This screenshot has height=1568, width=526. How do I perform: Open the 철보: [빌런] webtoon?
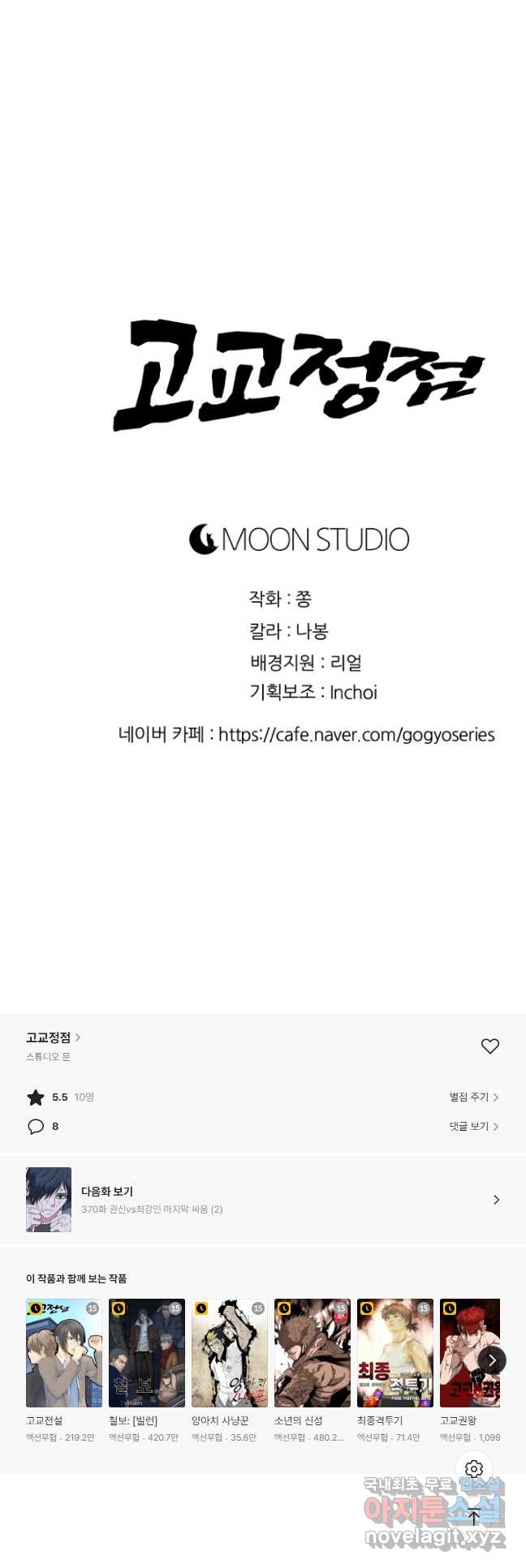tap(147, 1353)
